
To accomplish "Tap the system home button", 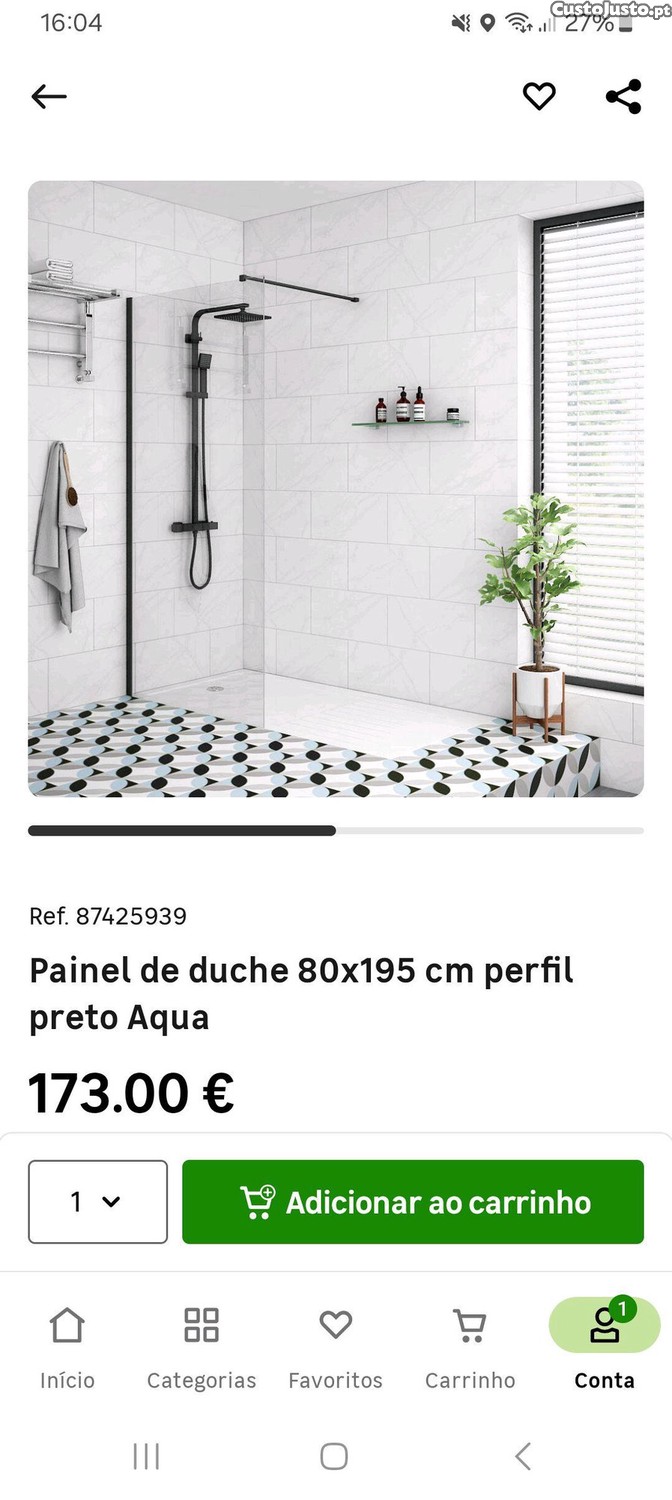I will coord(334,1456).
